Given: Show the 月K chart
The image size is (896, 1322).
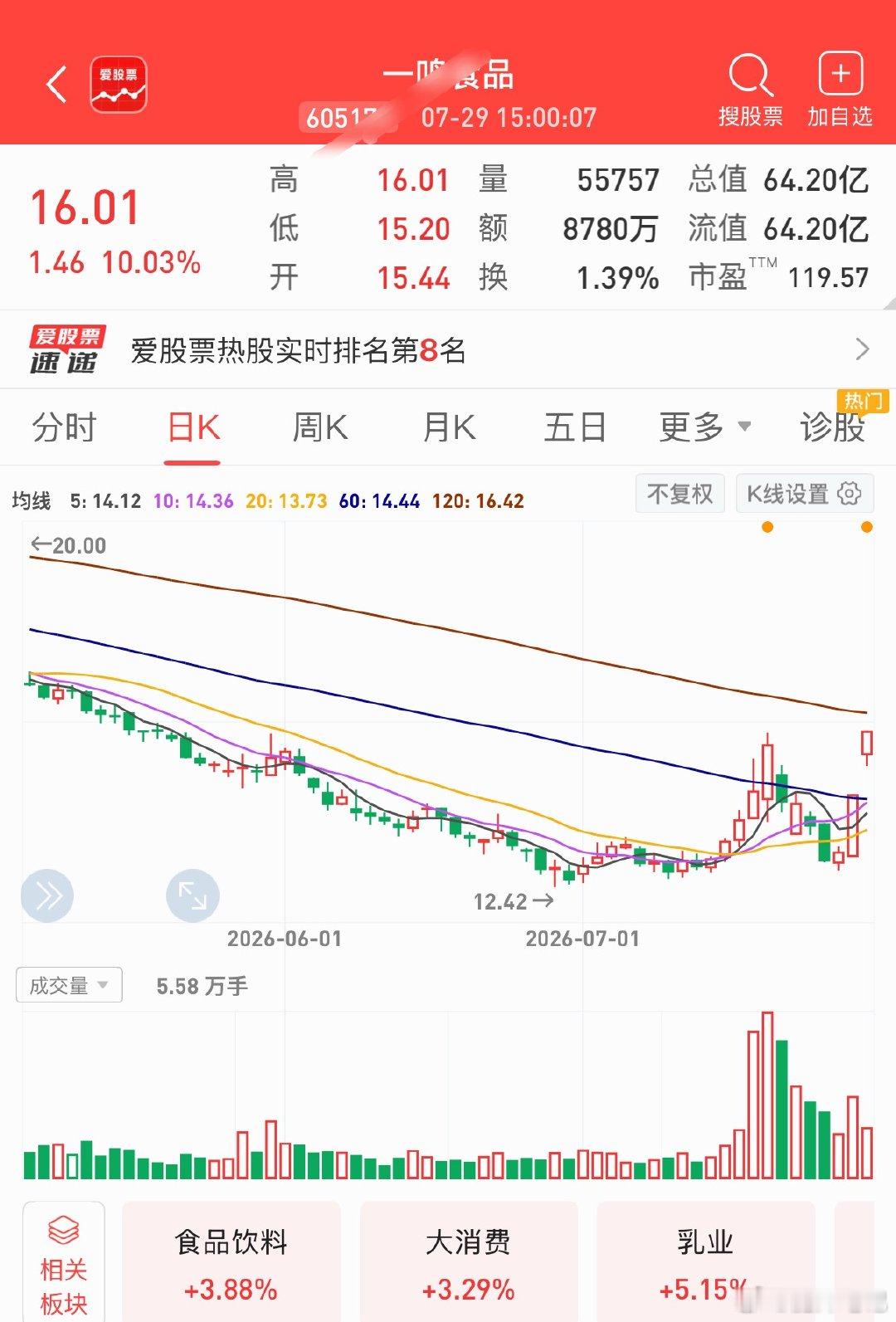Looking at the screenshot, I should tap(449, 428).
